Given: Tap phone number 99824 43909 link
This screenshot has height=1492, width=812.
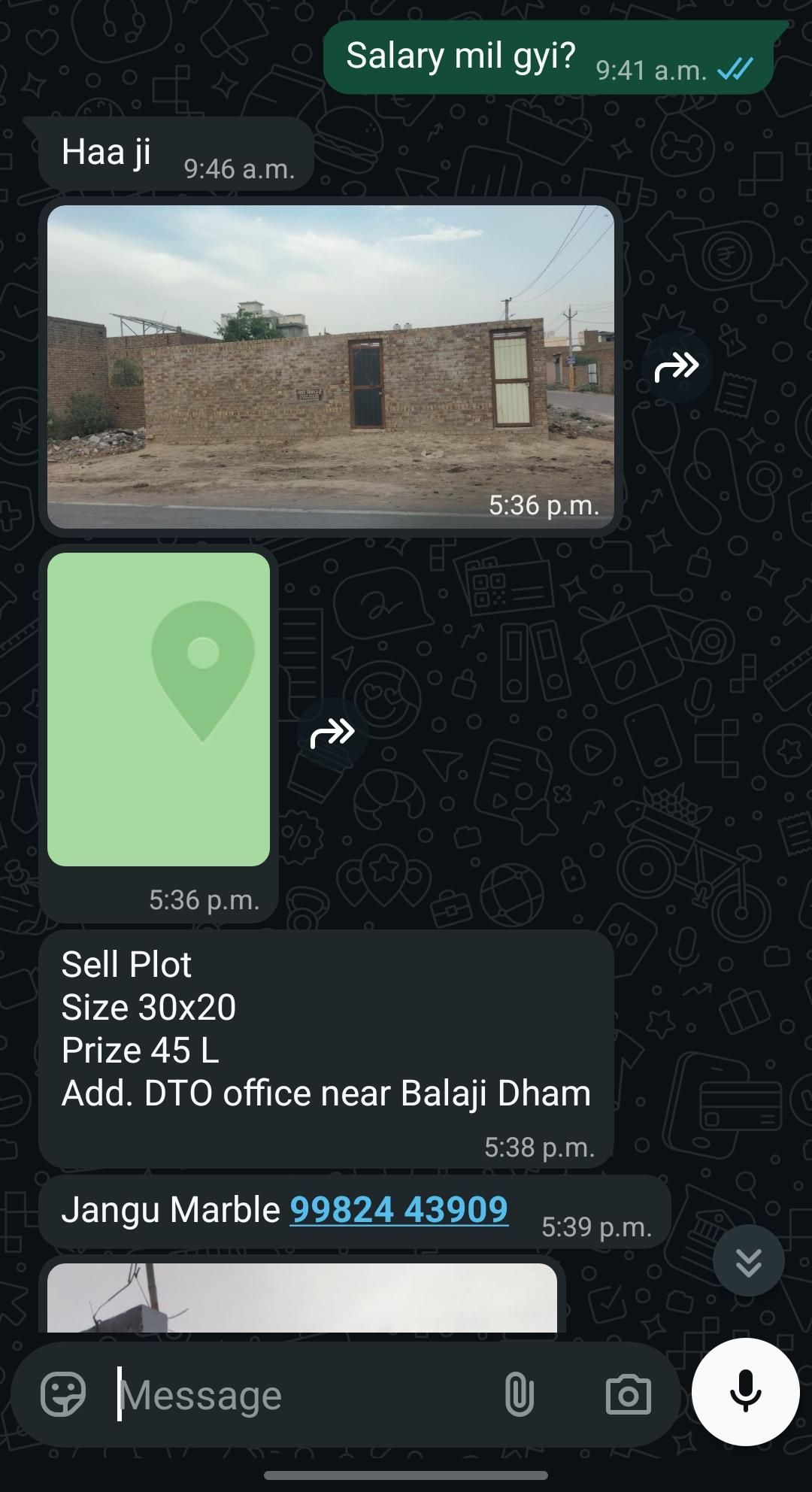Looking at the screenshot, I should pos(398,1210).
